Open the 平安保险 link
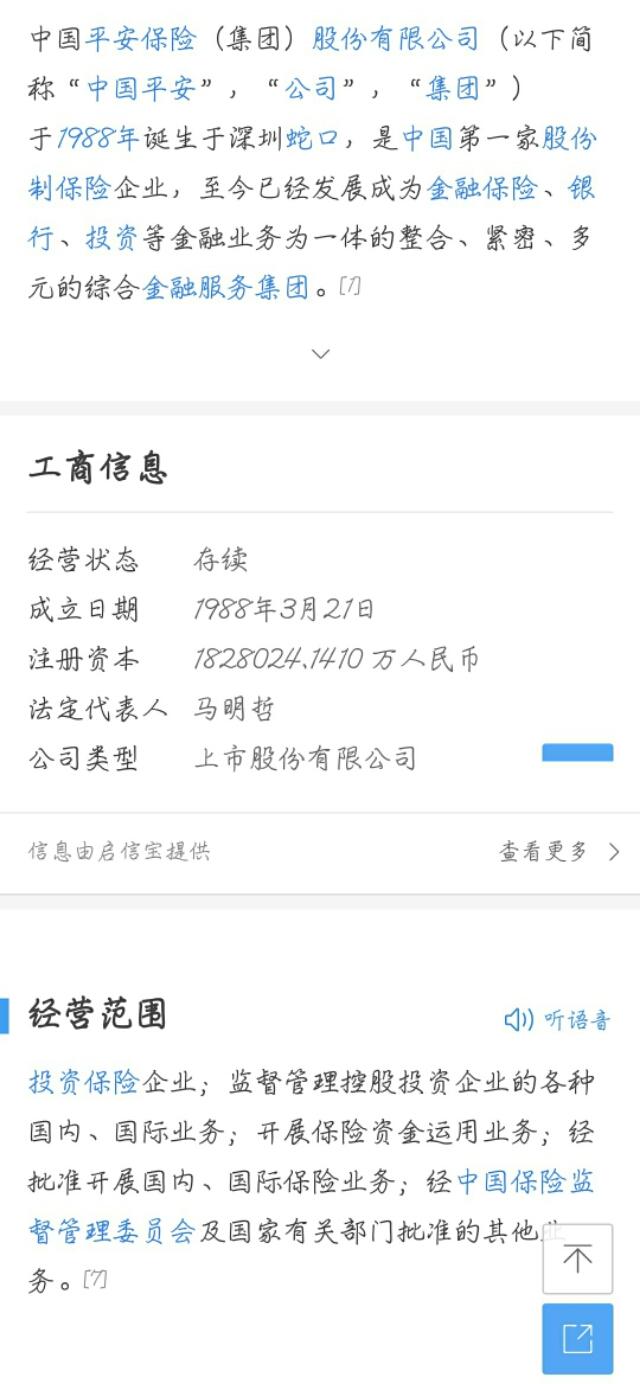Image resolution: width=640 pixels, height=1384 pixels. (141, 39)
